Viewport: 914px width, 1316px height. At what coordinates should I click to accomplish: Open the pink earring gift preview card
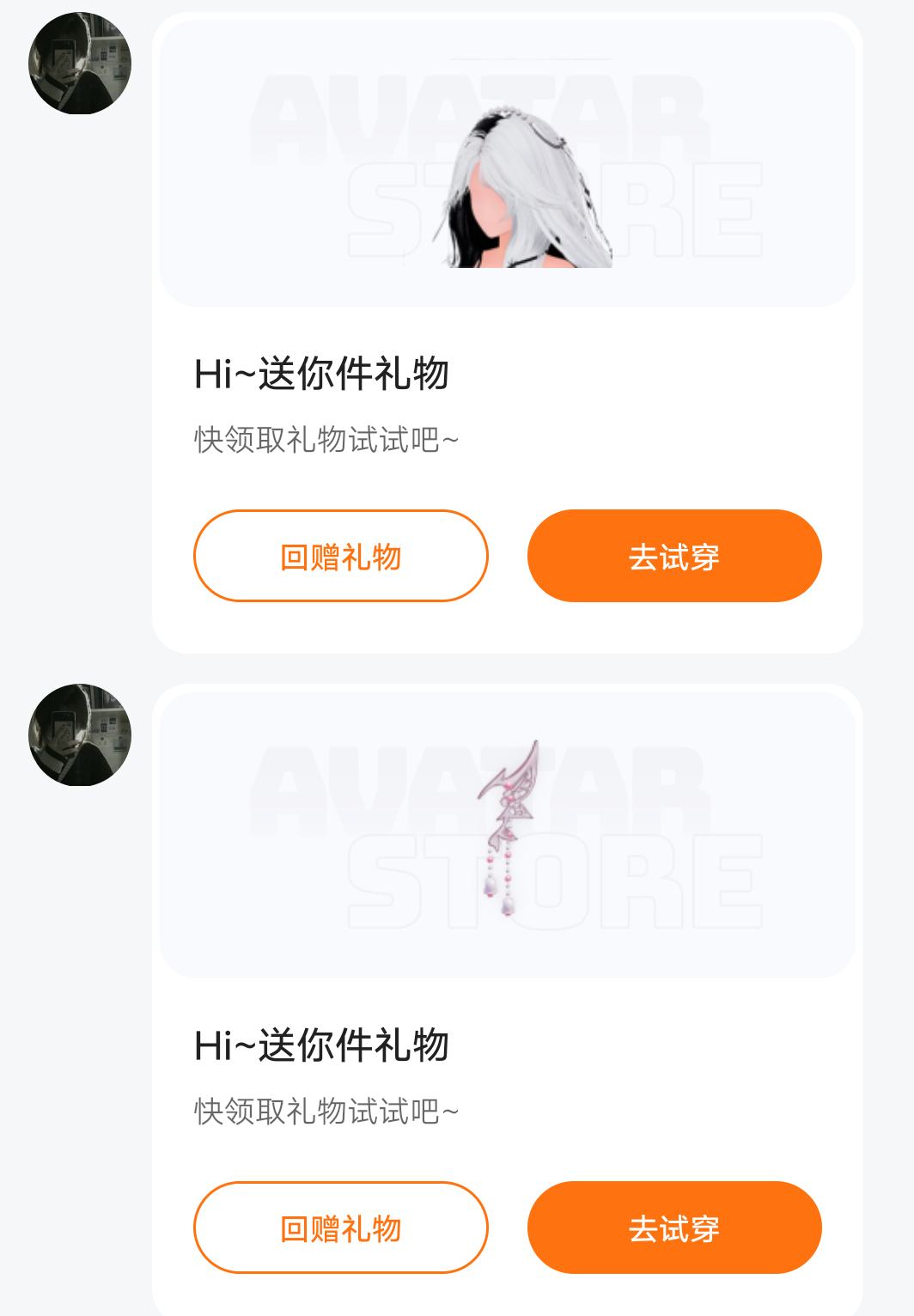click(507, 835)
